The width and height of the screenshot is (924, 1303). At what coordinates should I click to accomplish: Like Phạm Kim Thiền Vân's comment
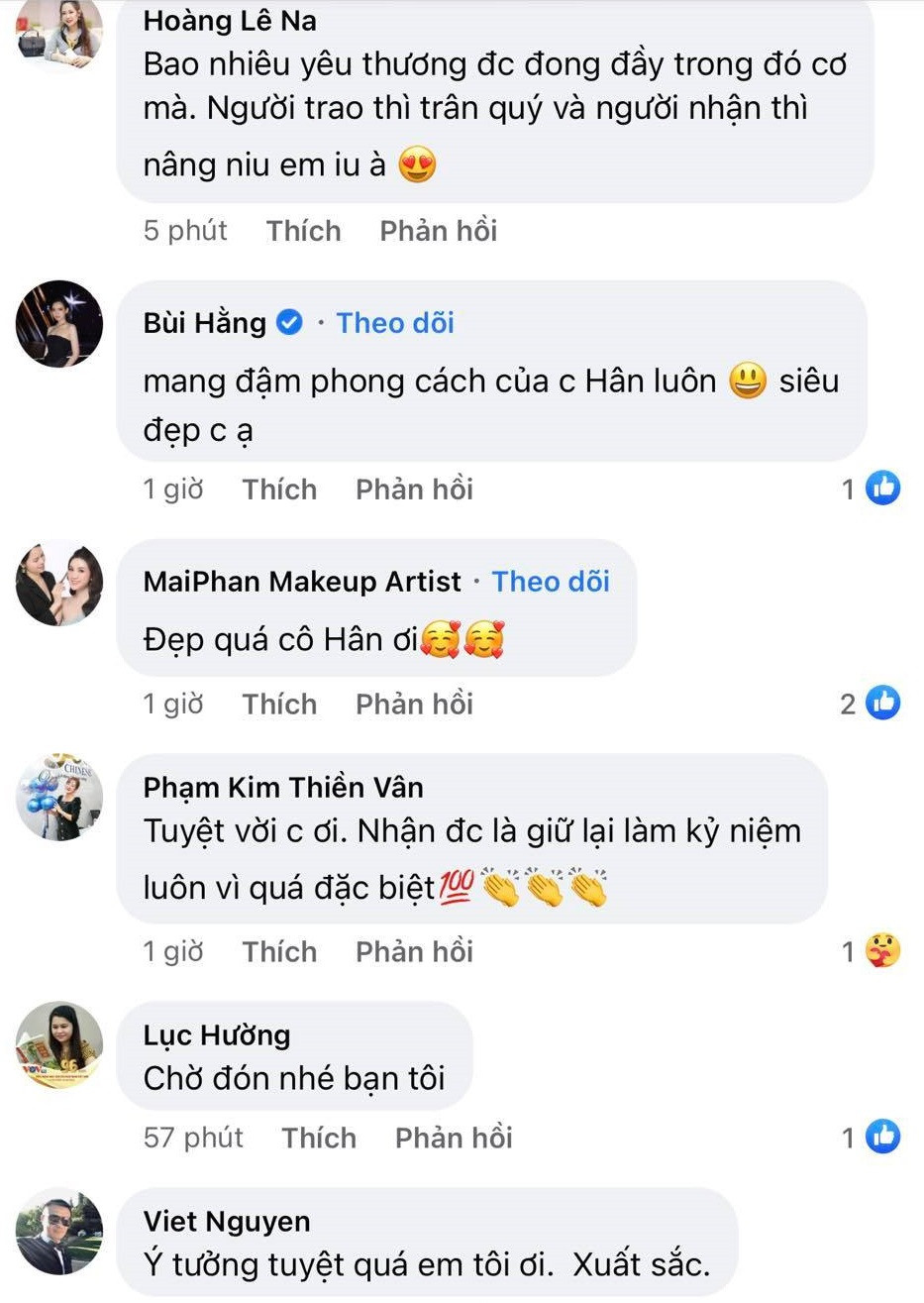click(x=279, y=952)
